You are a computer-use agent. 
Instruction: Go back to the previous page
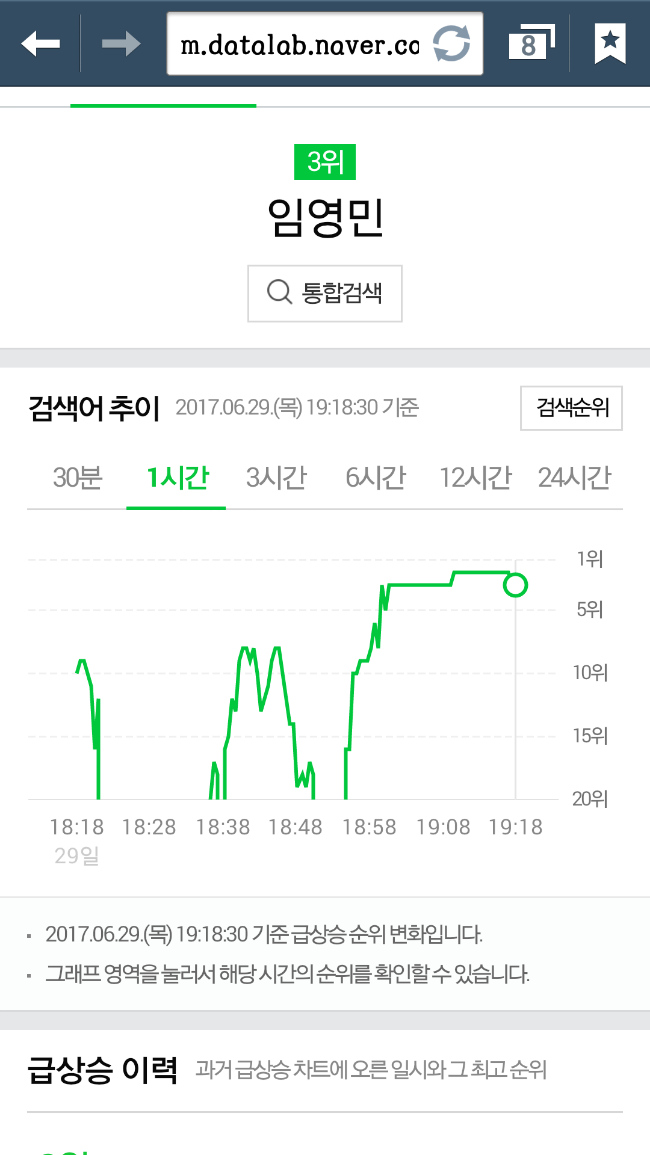[x=40, y=44]
